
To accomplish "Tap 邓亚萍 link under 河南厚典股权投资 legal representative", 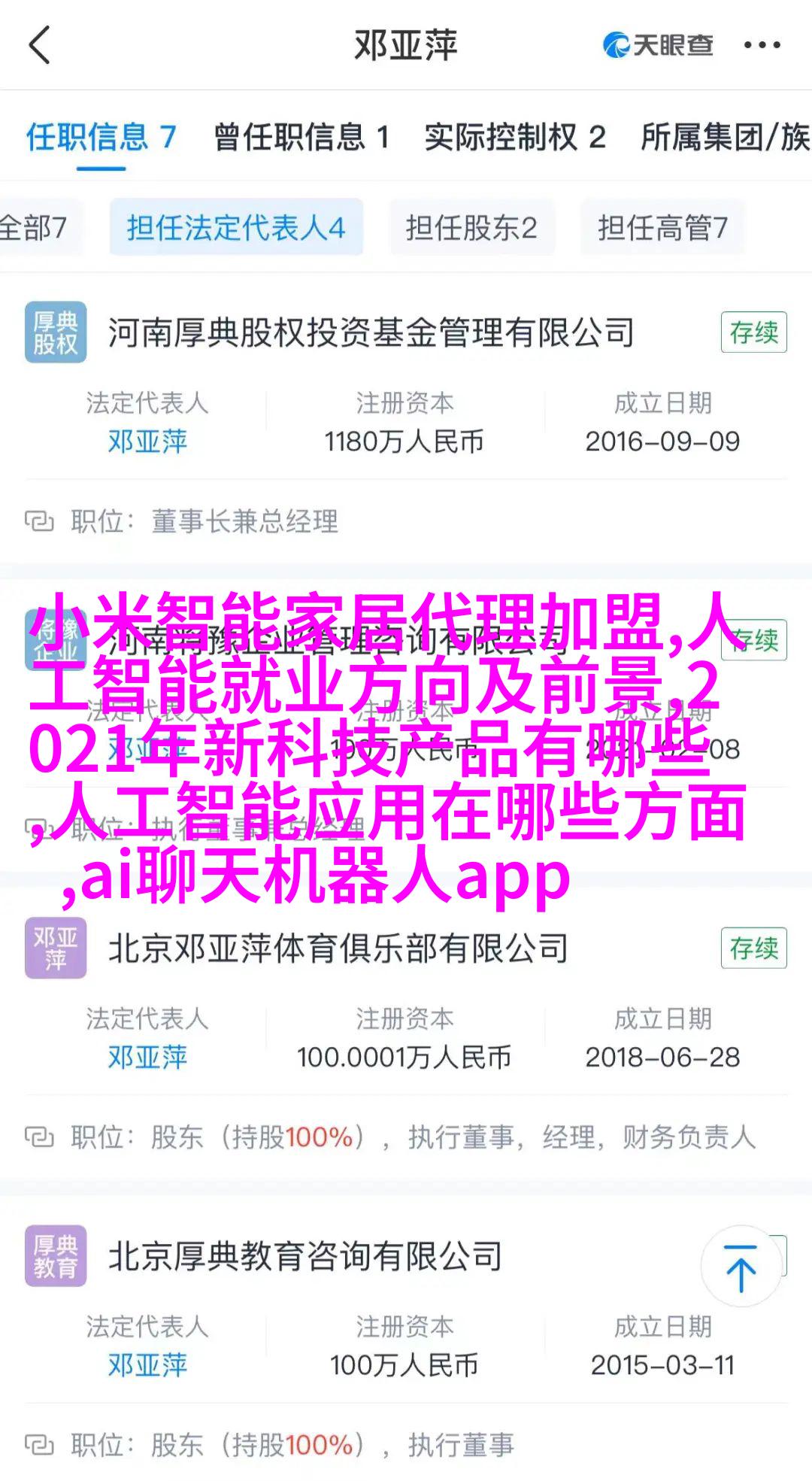I will coord(147,442).
